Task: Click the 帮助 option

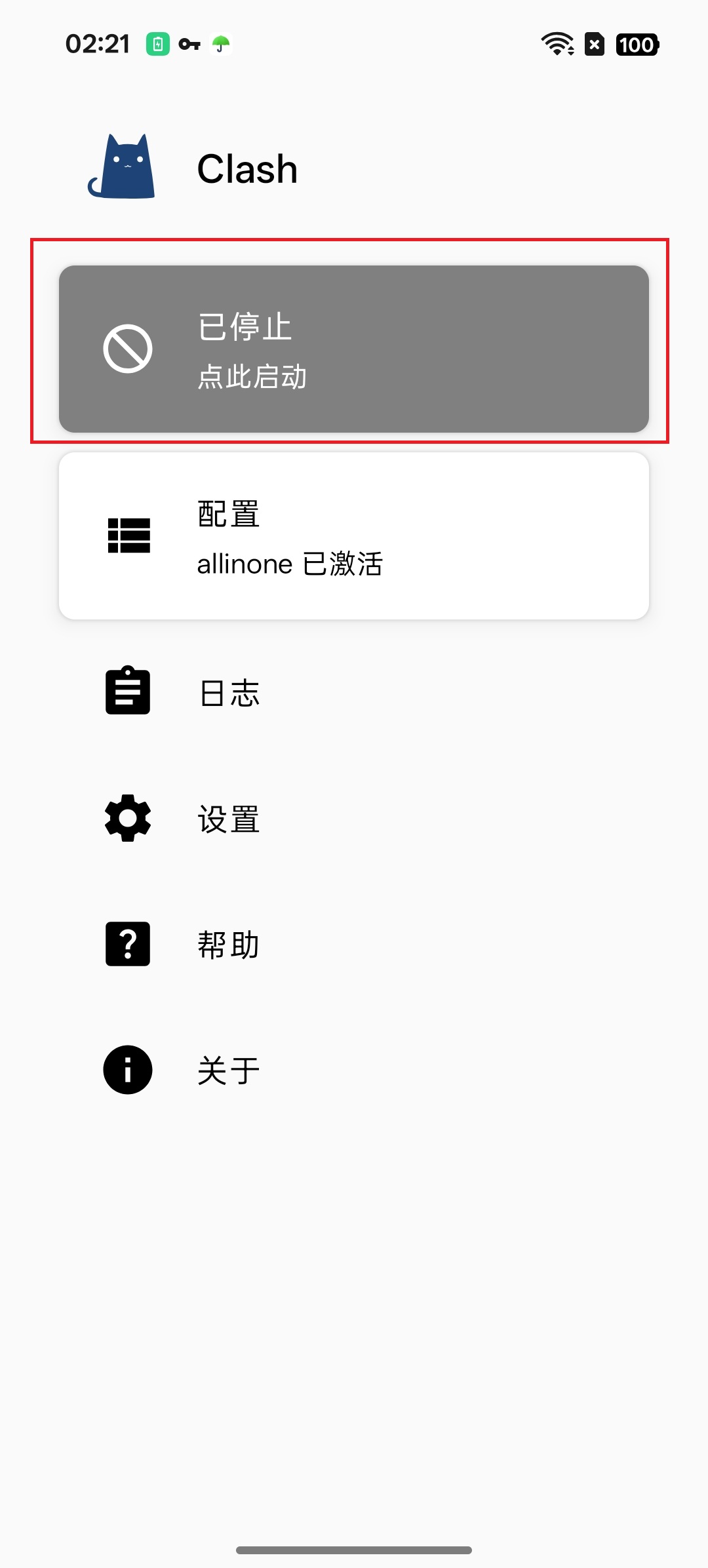Action: click(x=228, y=944)
